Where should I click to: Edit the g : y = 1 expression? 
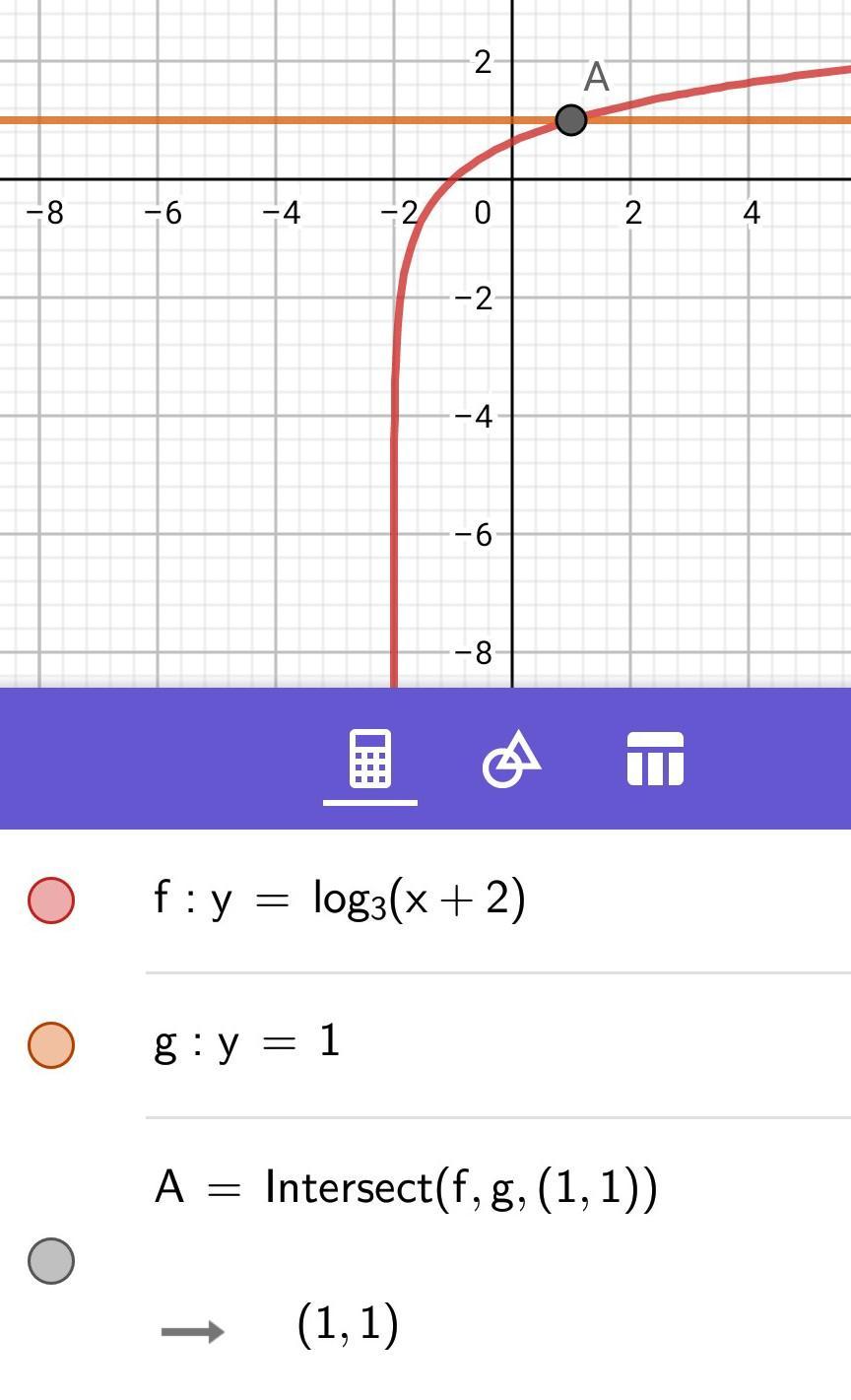(247, 1042)
